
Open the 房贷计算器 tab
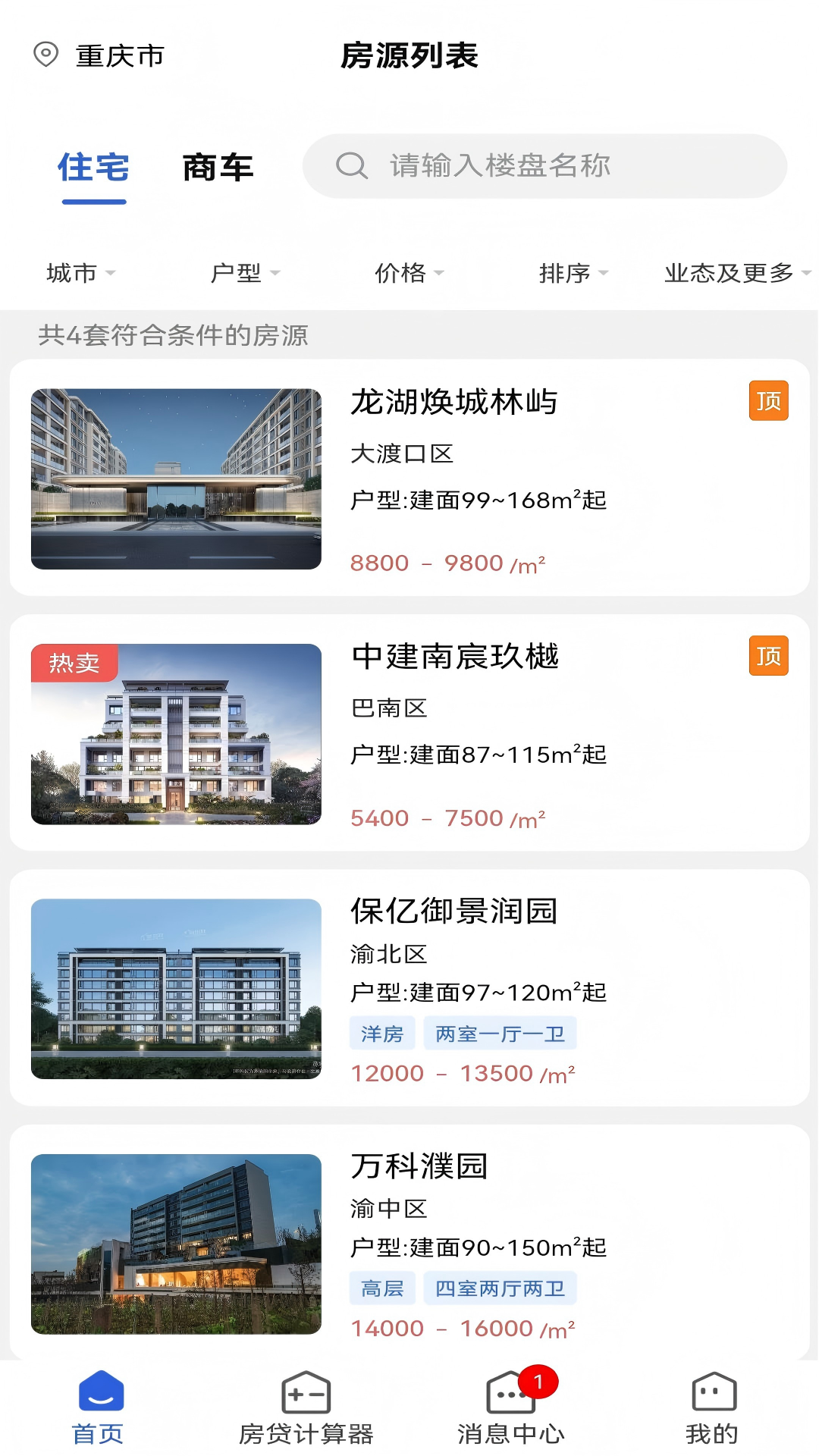click(306, 1408)
